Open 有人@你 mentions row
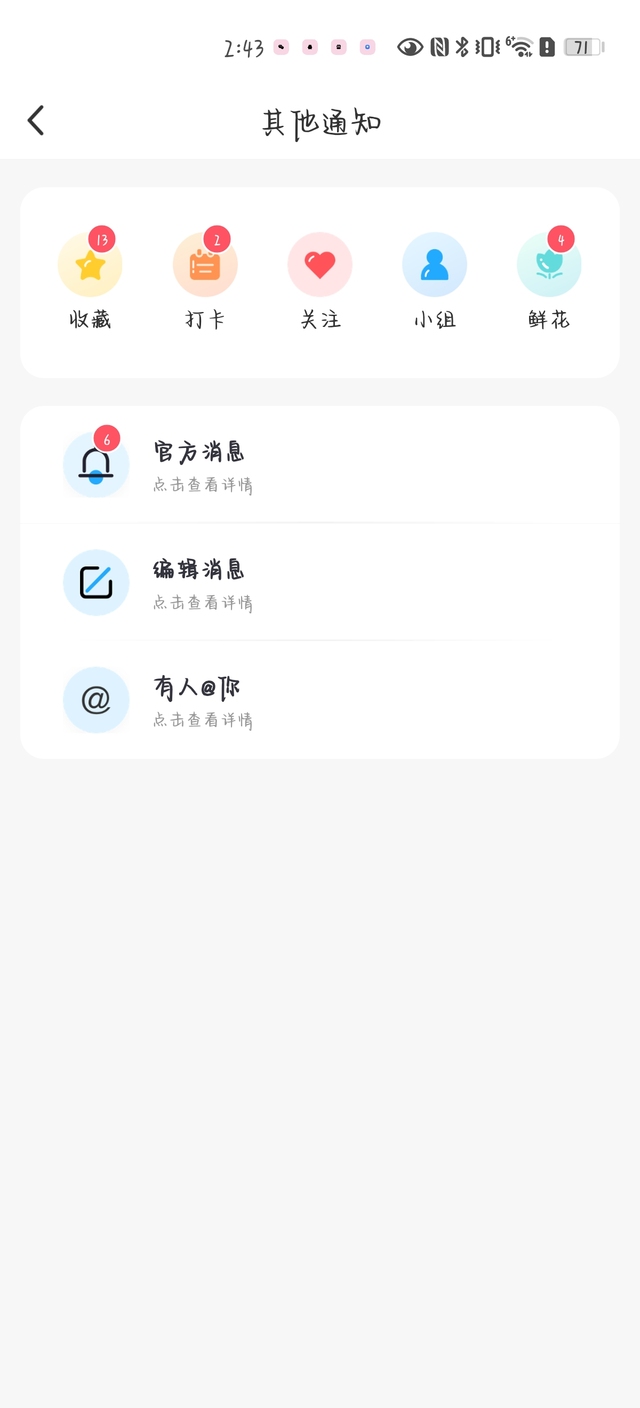640x1408 pixels. tap(320, 699)
